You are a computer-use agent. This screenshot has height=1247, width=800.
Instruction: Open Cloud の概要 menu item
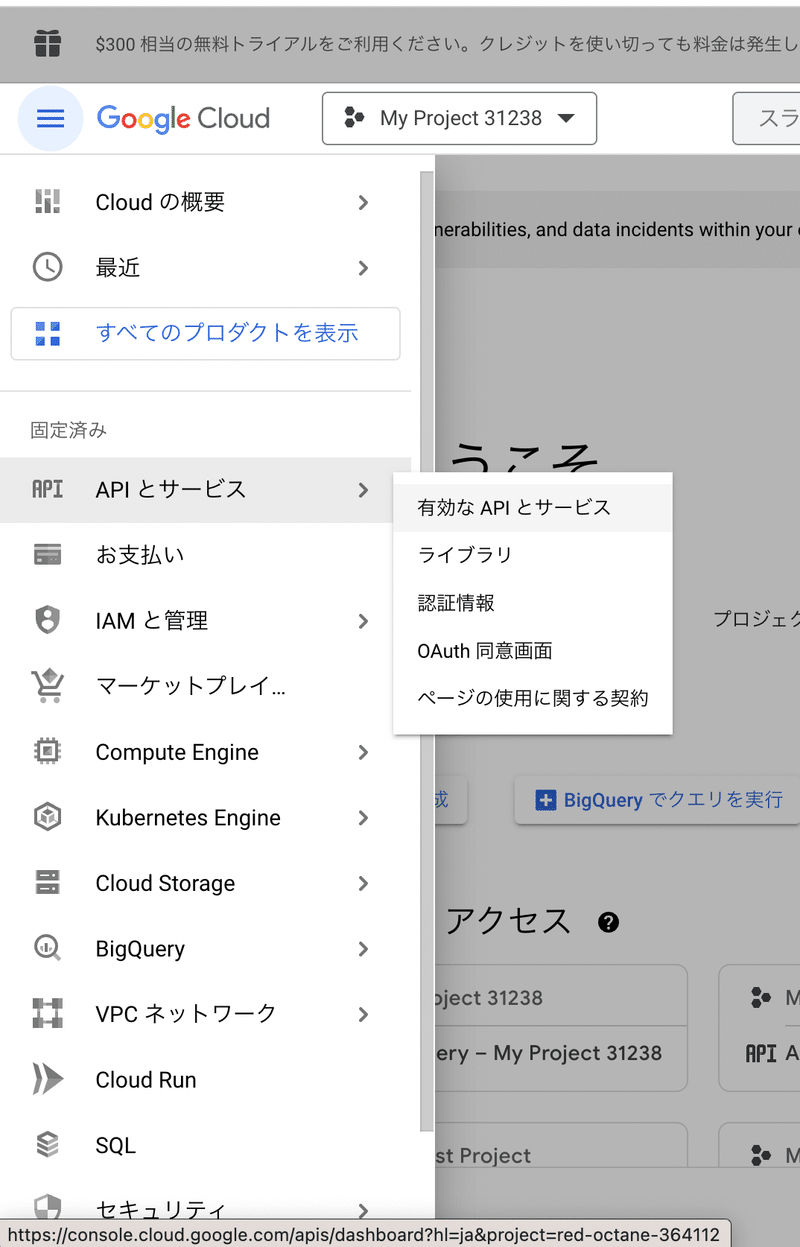pos(160,203)
